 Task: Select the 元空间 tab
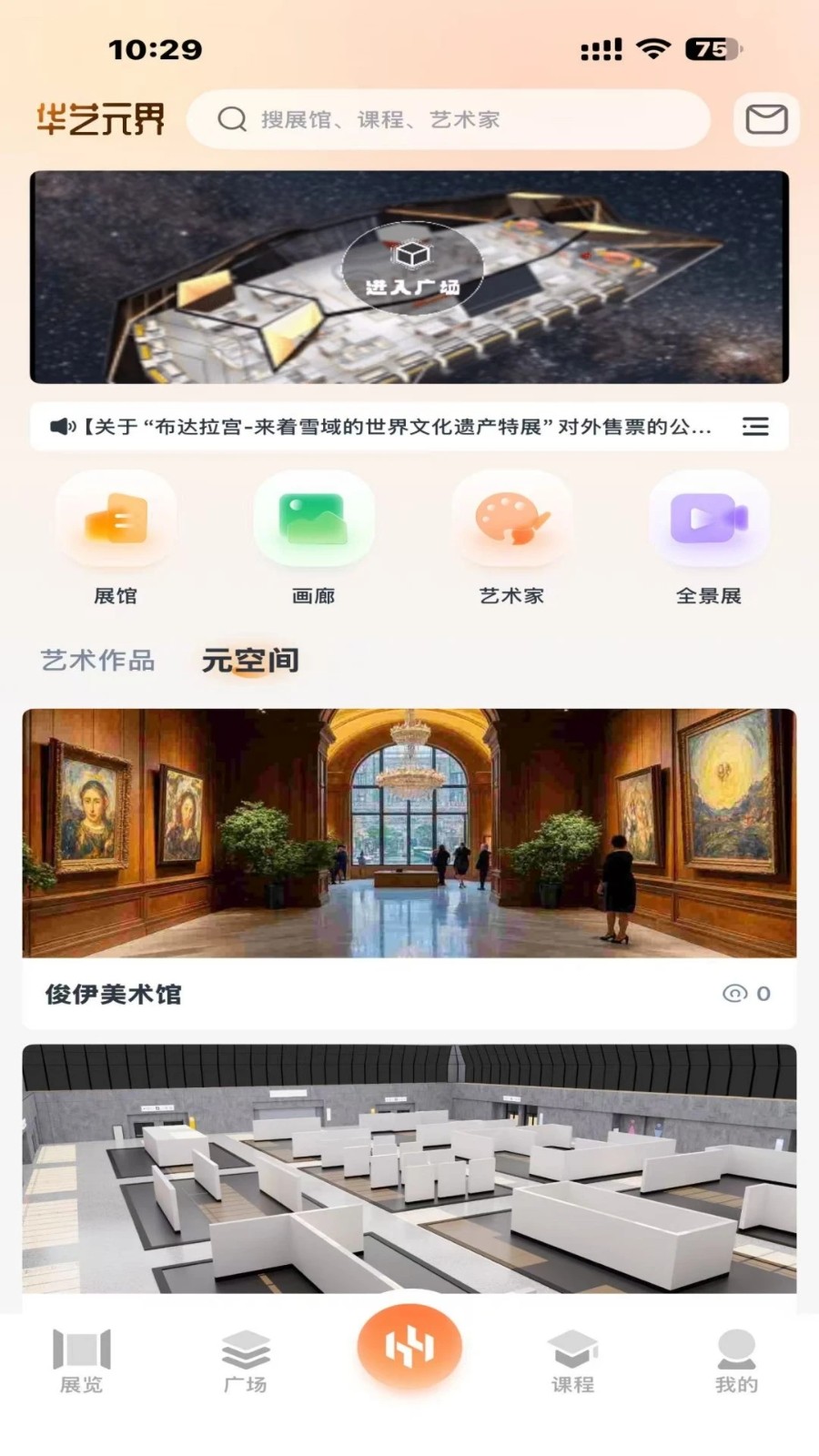[250, 661]
